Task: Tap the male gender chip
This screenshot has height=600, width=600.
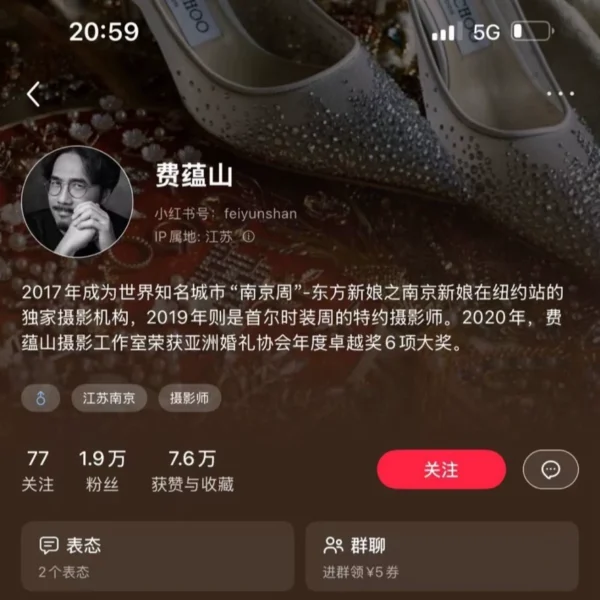Action: 41,397
